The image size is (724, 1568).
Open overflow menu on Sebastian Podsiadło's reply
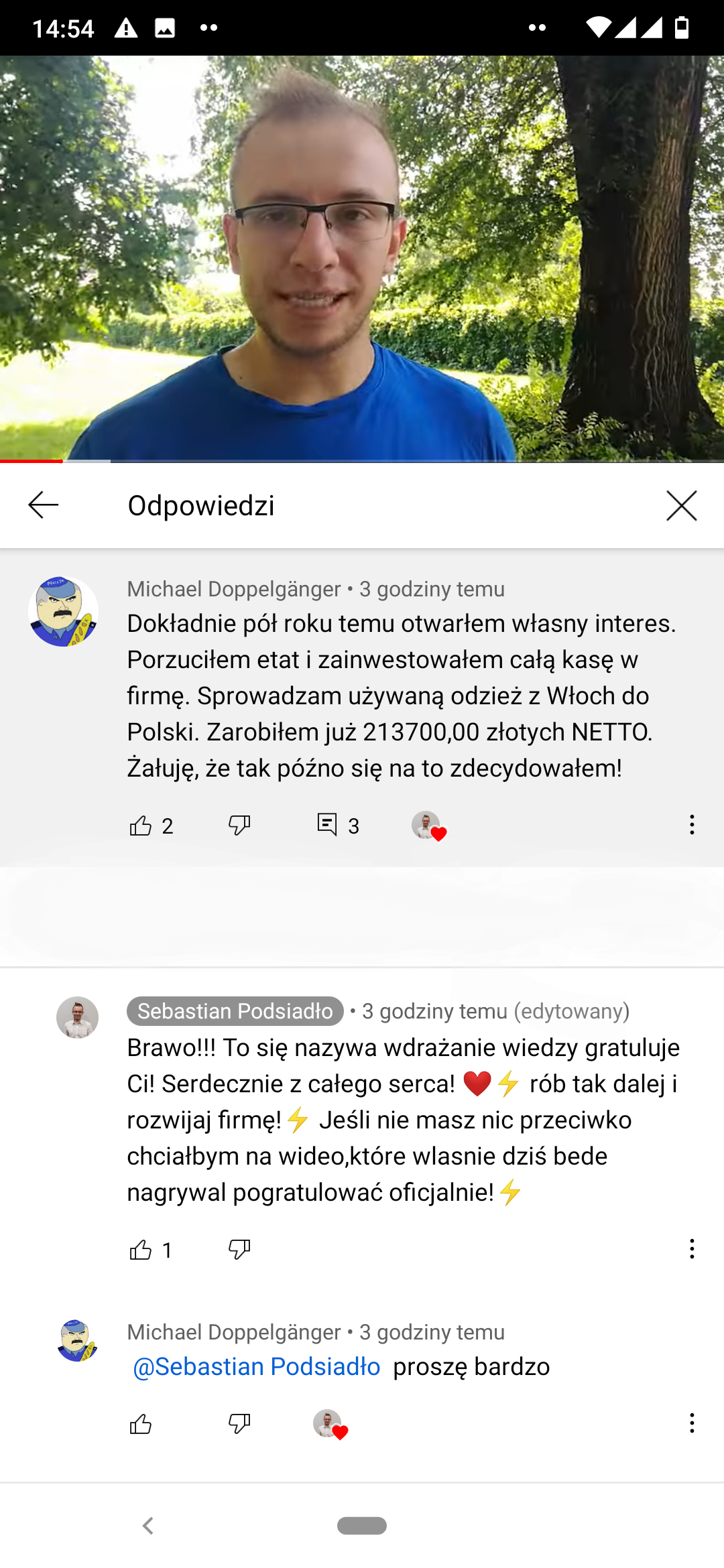(692, 1249)
